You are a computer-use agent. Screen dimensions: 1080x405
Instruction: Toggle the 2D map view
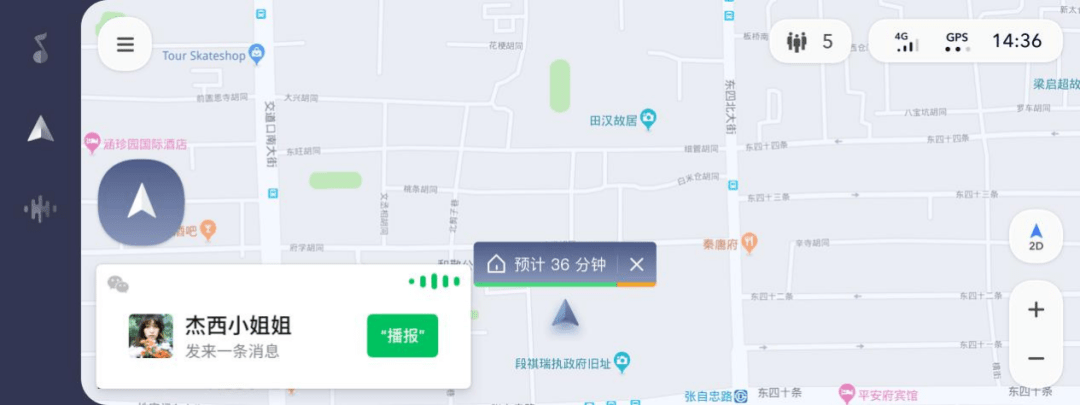[x=1036, y=237]
